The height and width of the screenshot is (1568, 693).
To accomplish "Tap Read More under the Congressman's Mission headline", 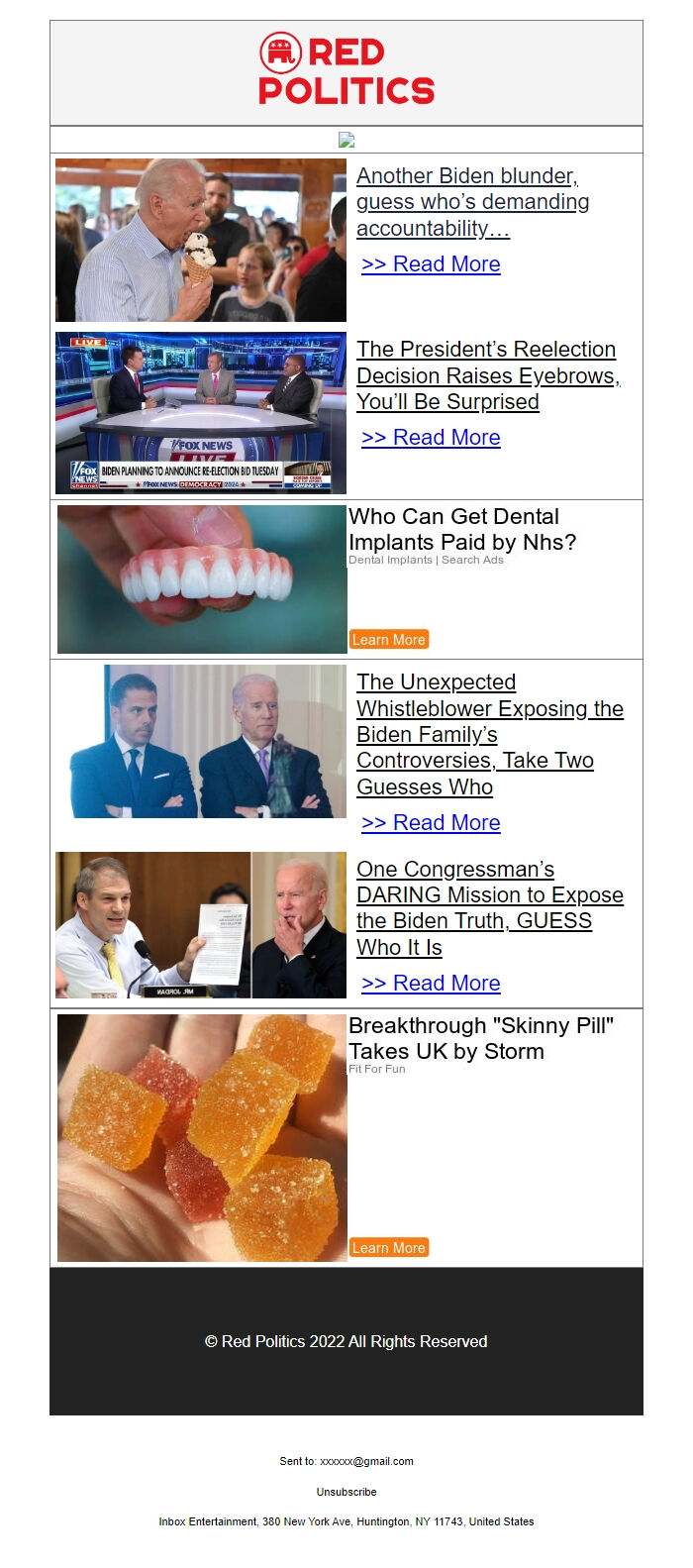I will (x=431, y=984).
